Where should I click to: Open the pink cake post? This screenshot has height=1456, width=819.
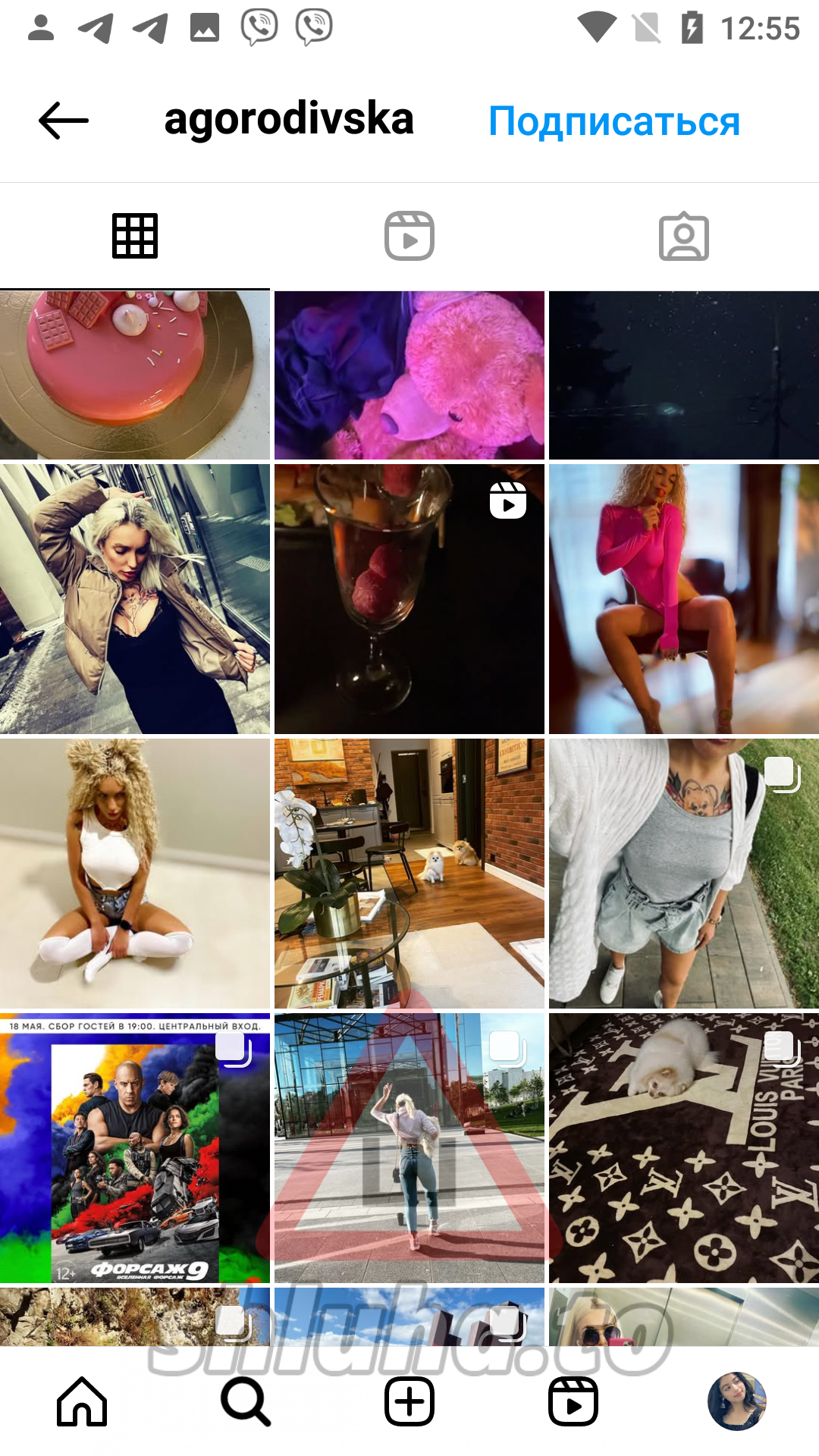point(135,375)
